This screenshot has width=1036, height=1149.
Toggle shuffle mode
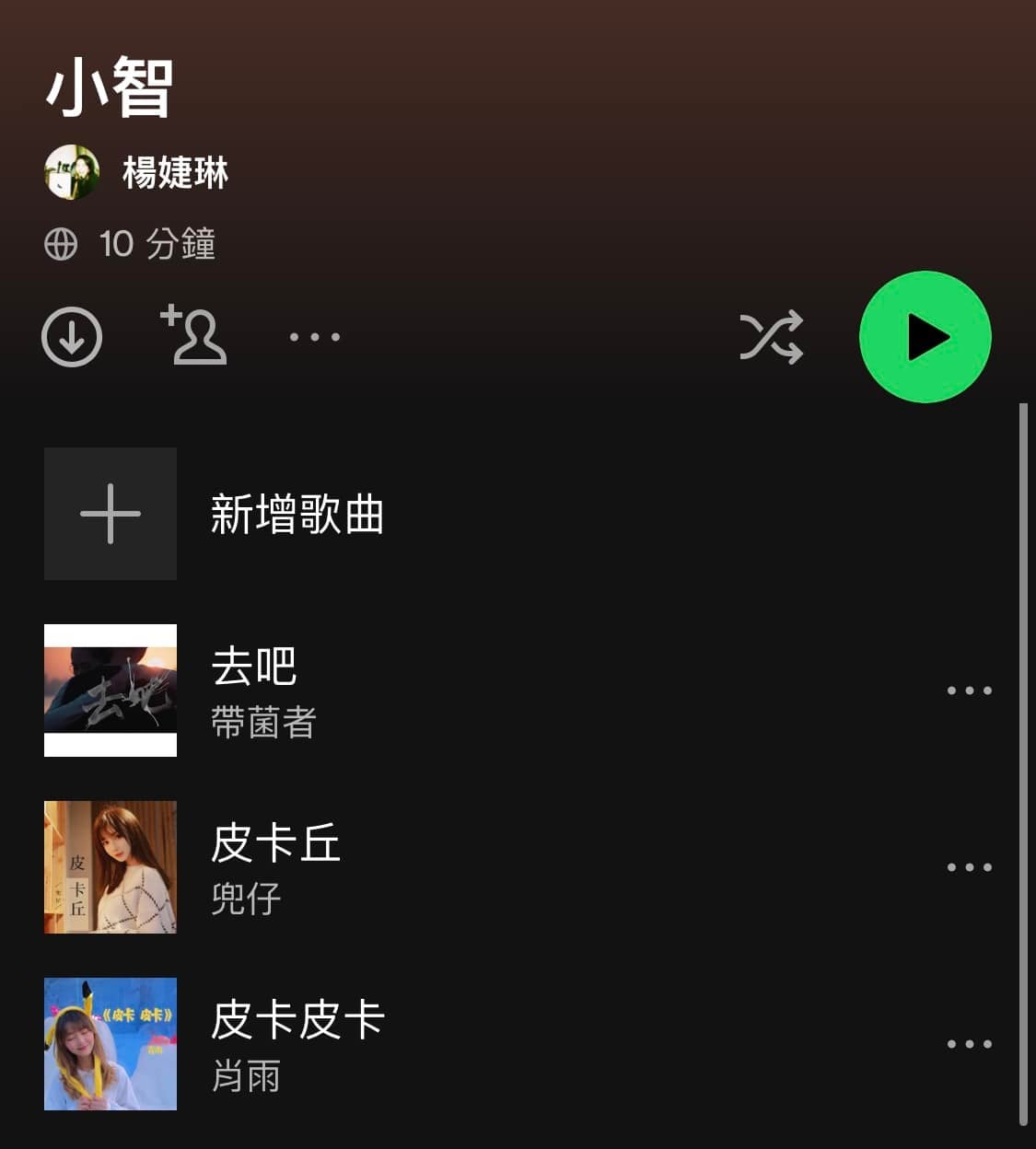pos(772,337)
